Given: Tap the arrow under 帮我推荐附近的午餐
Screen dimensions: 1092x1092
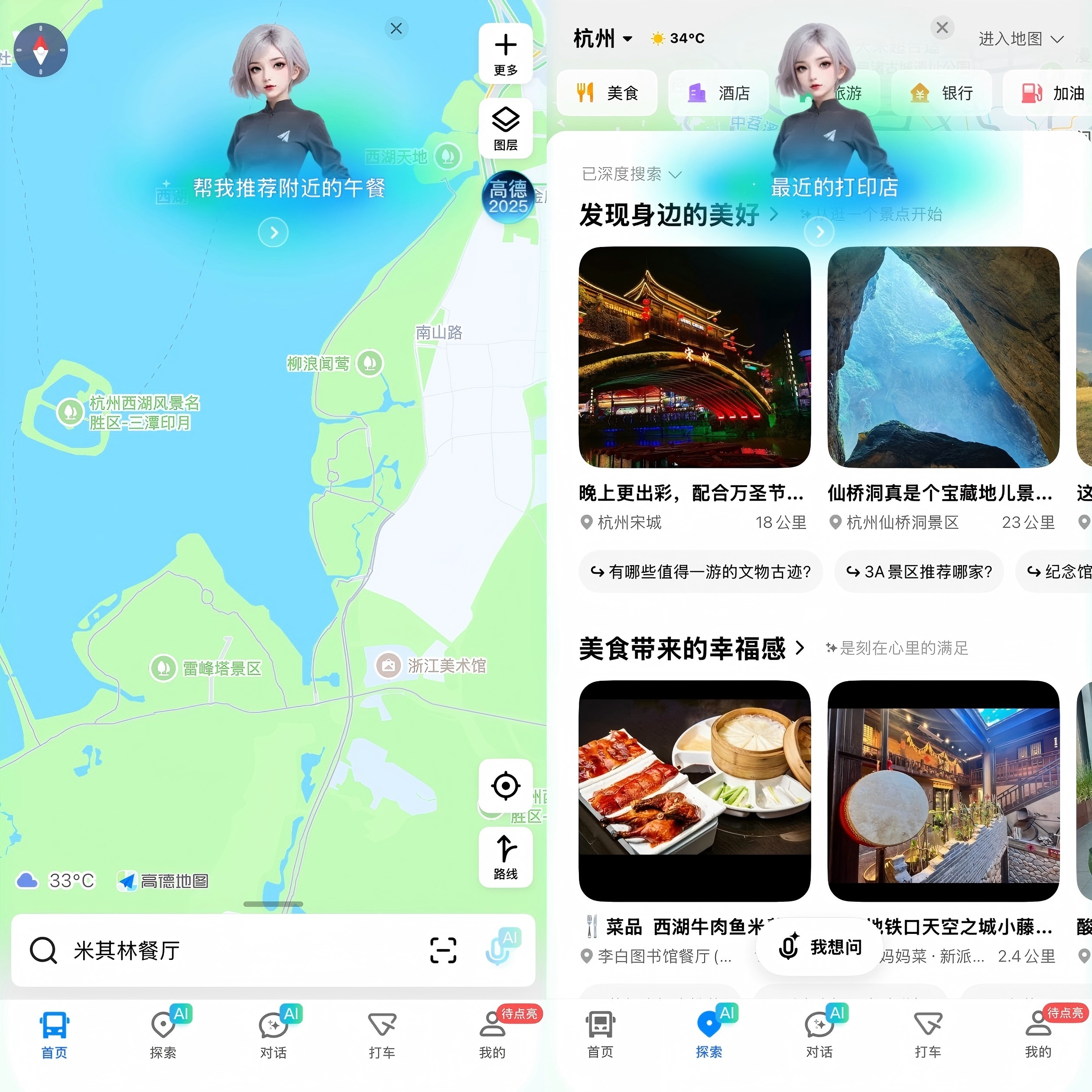Looking at the screenshot, I should [273, 232].
